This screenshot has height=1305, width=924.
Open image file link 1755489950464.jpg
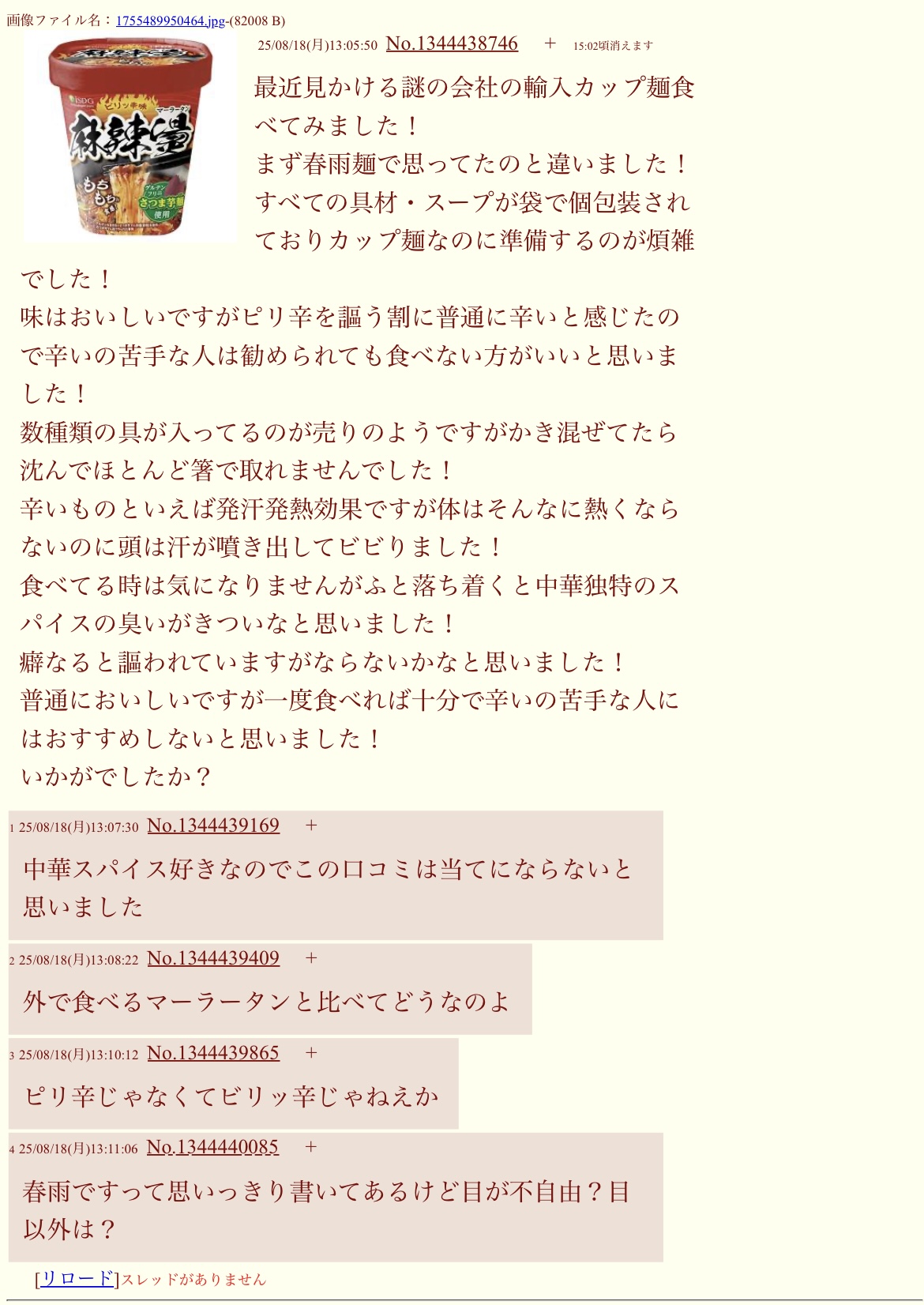(x=170, y=21)
